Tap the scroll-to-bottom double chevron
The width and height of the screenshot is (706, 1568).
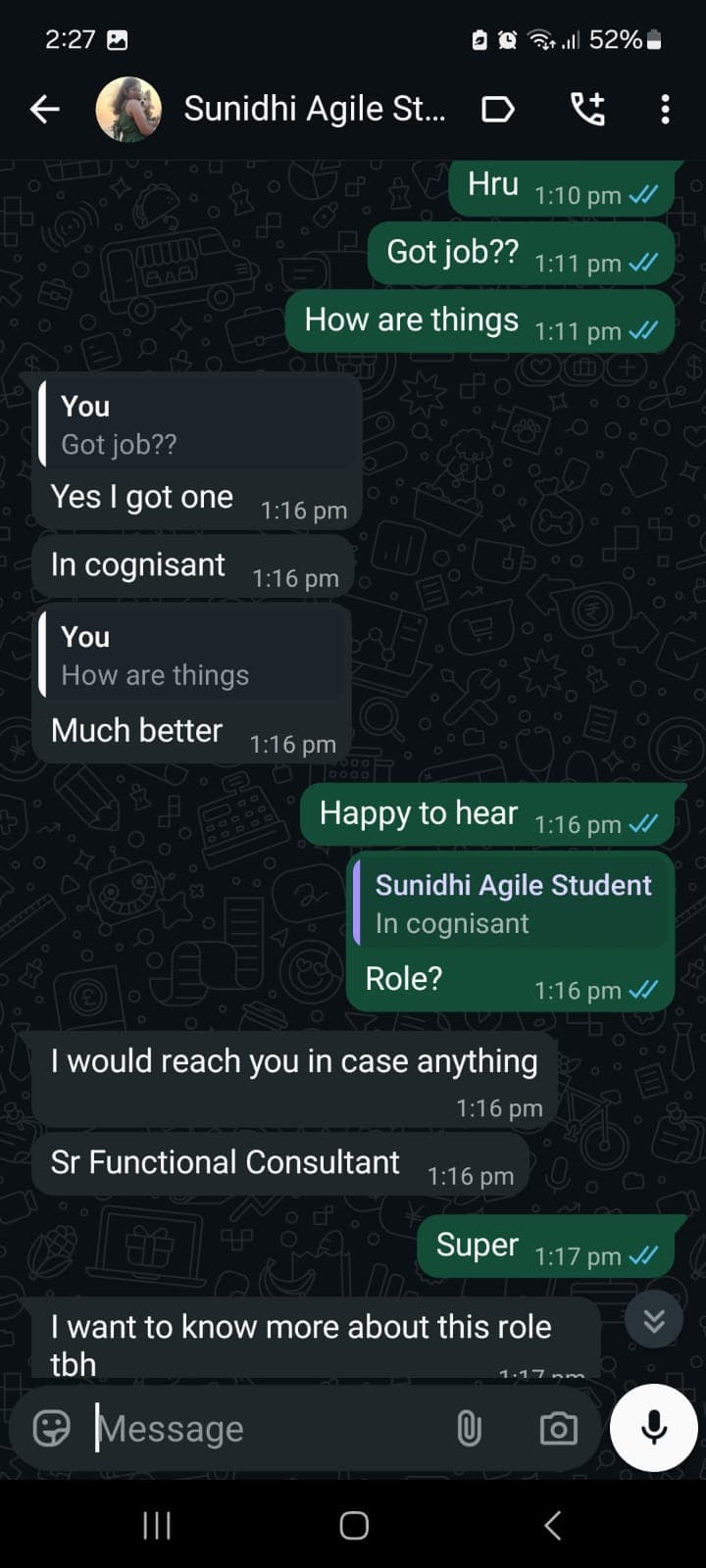[x=653, y=1319]
